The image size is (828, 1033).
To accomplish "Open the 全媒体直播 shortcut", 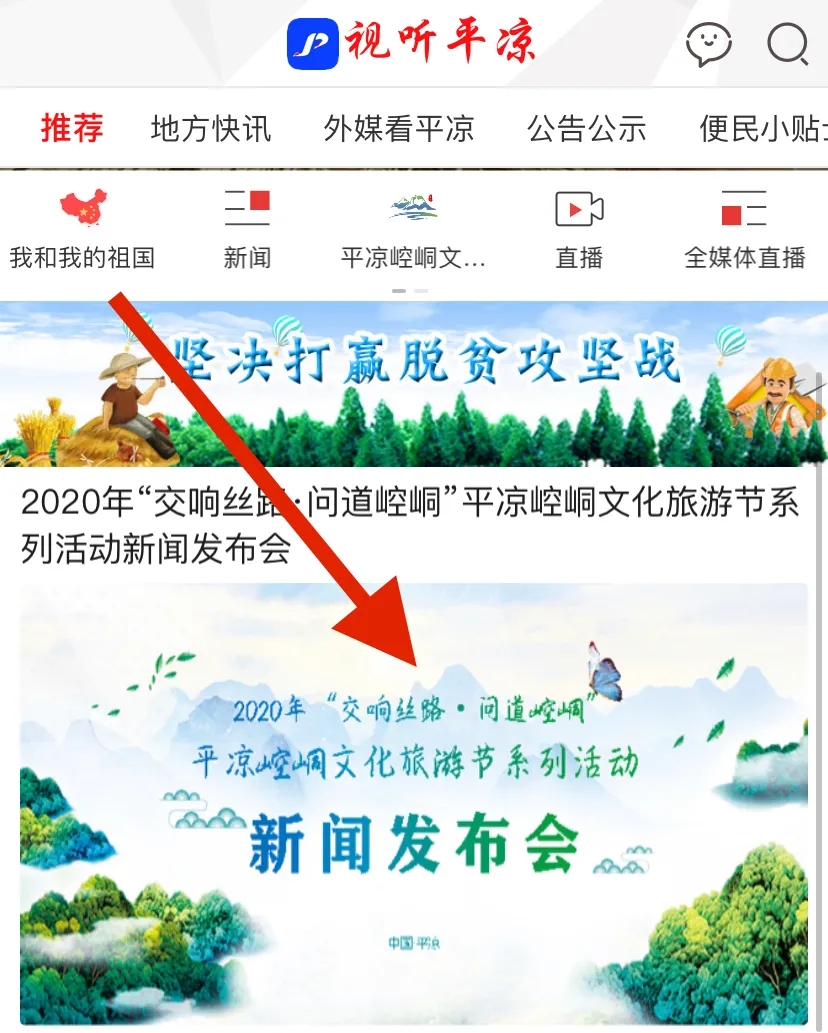I will pos(744,230).
